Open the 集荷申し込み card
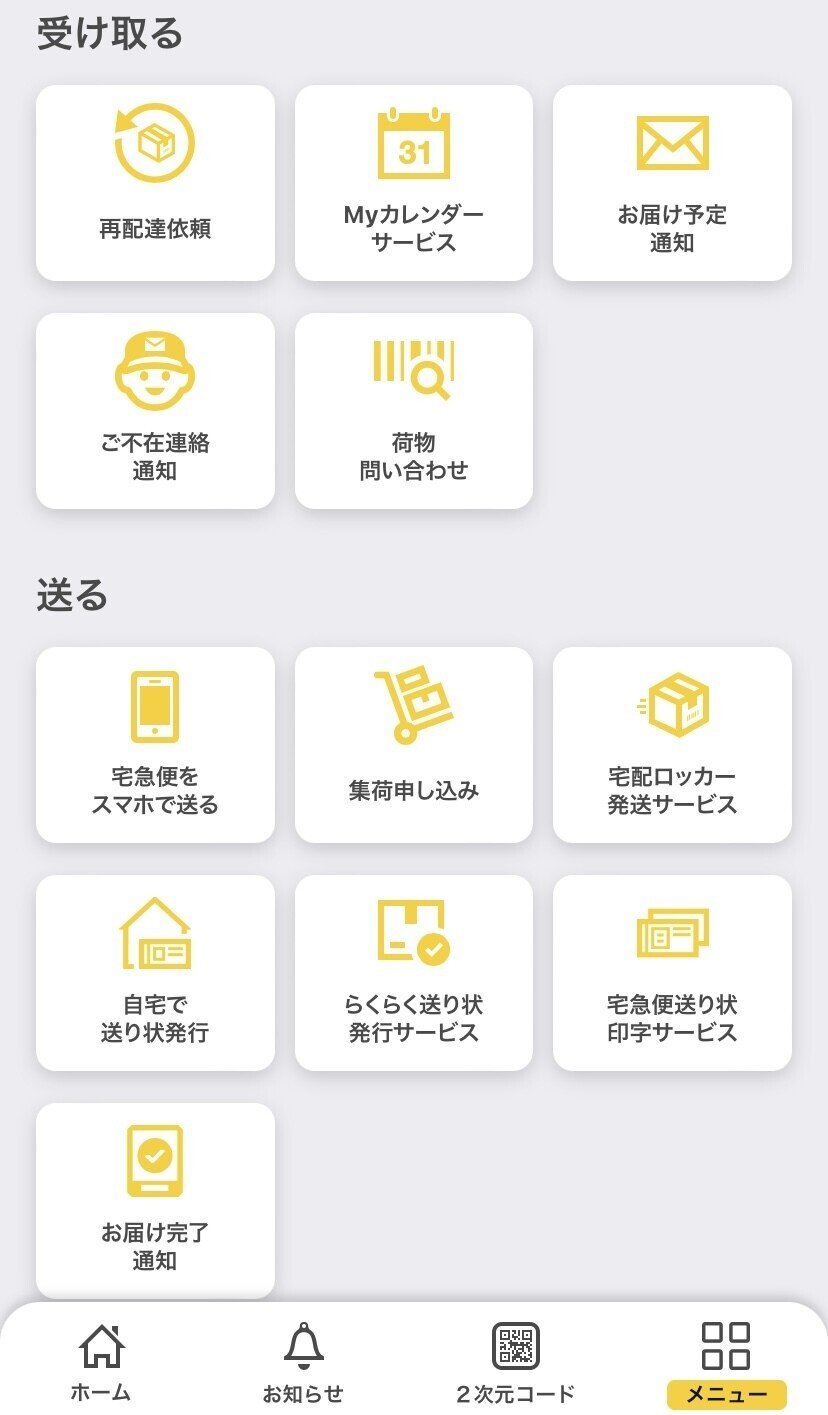 [x=414, y=745]
